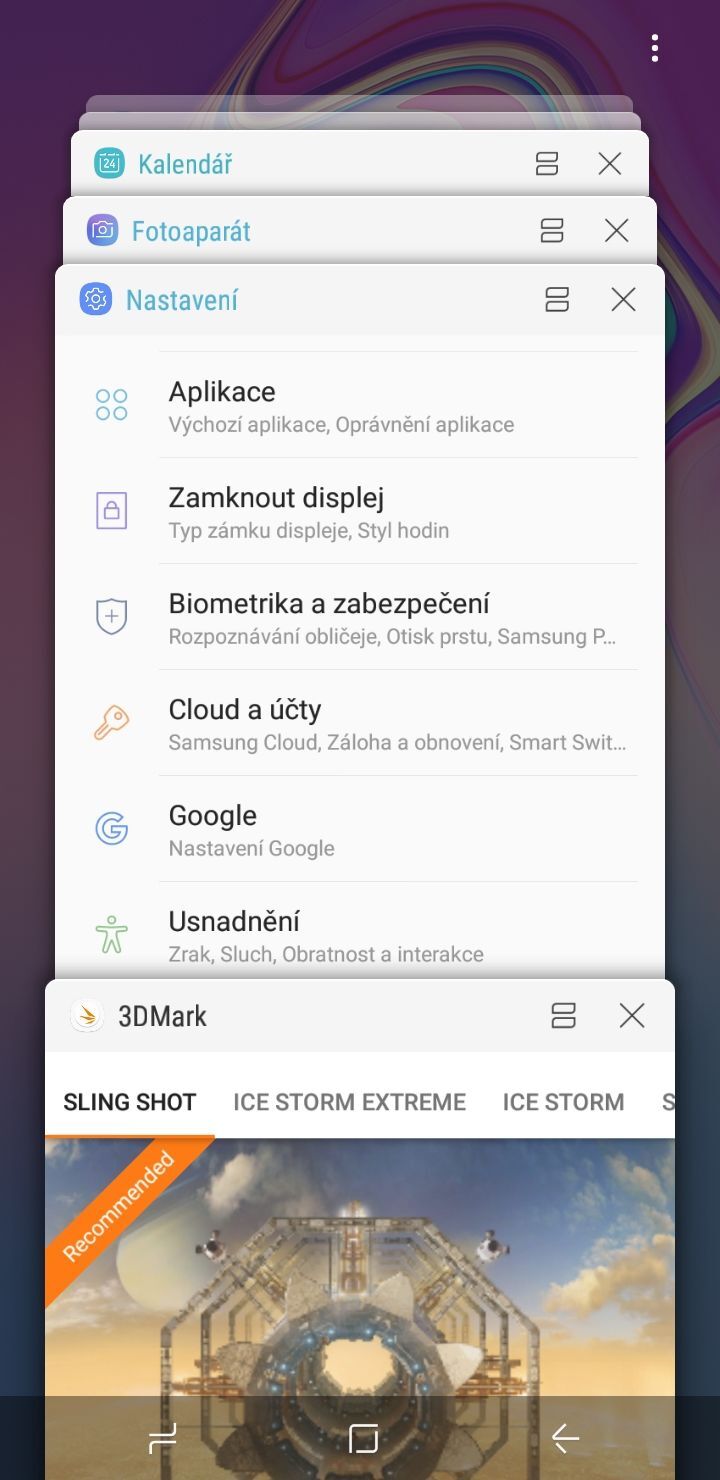Image resolution: width=720 pixels, height=1480 pixels.
Task: Select the Cloud a účty key icon
Action: (110, 722)
